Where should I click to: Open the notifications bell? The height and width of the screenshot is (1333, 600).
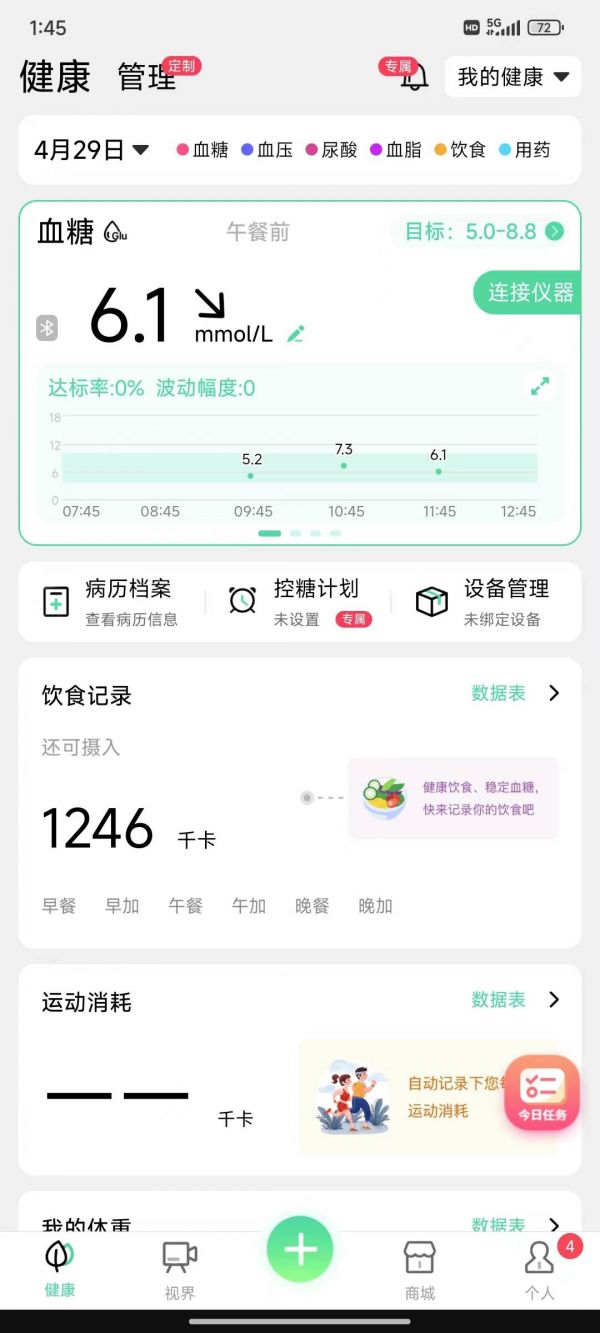click(x=414, y=78)
